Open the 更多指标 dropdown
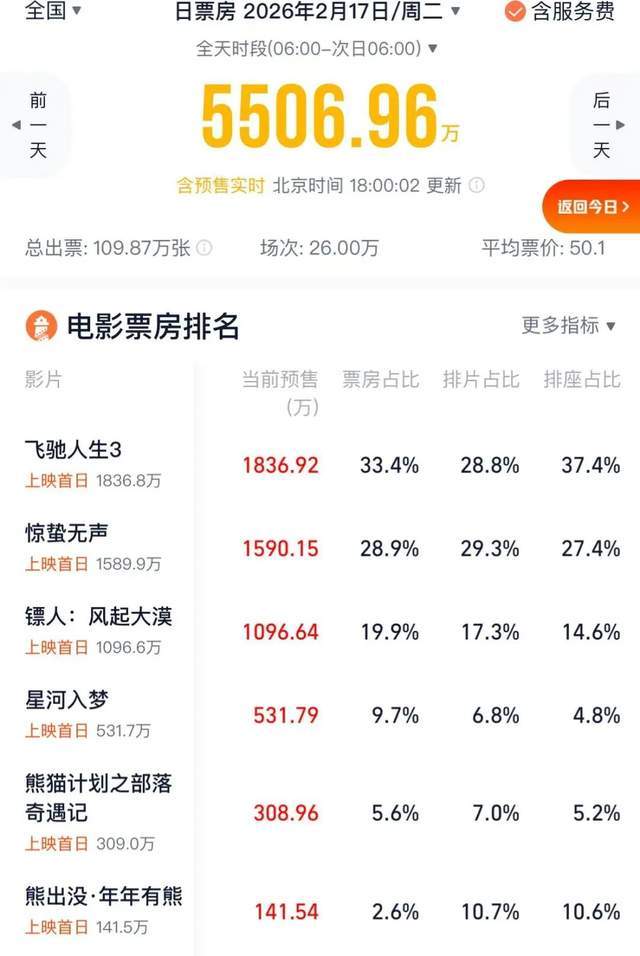The width and height of the screenshot is (640, 956). pos(568,325)
